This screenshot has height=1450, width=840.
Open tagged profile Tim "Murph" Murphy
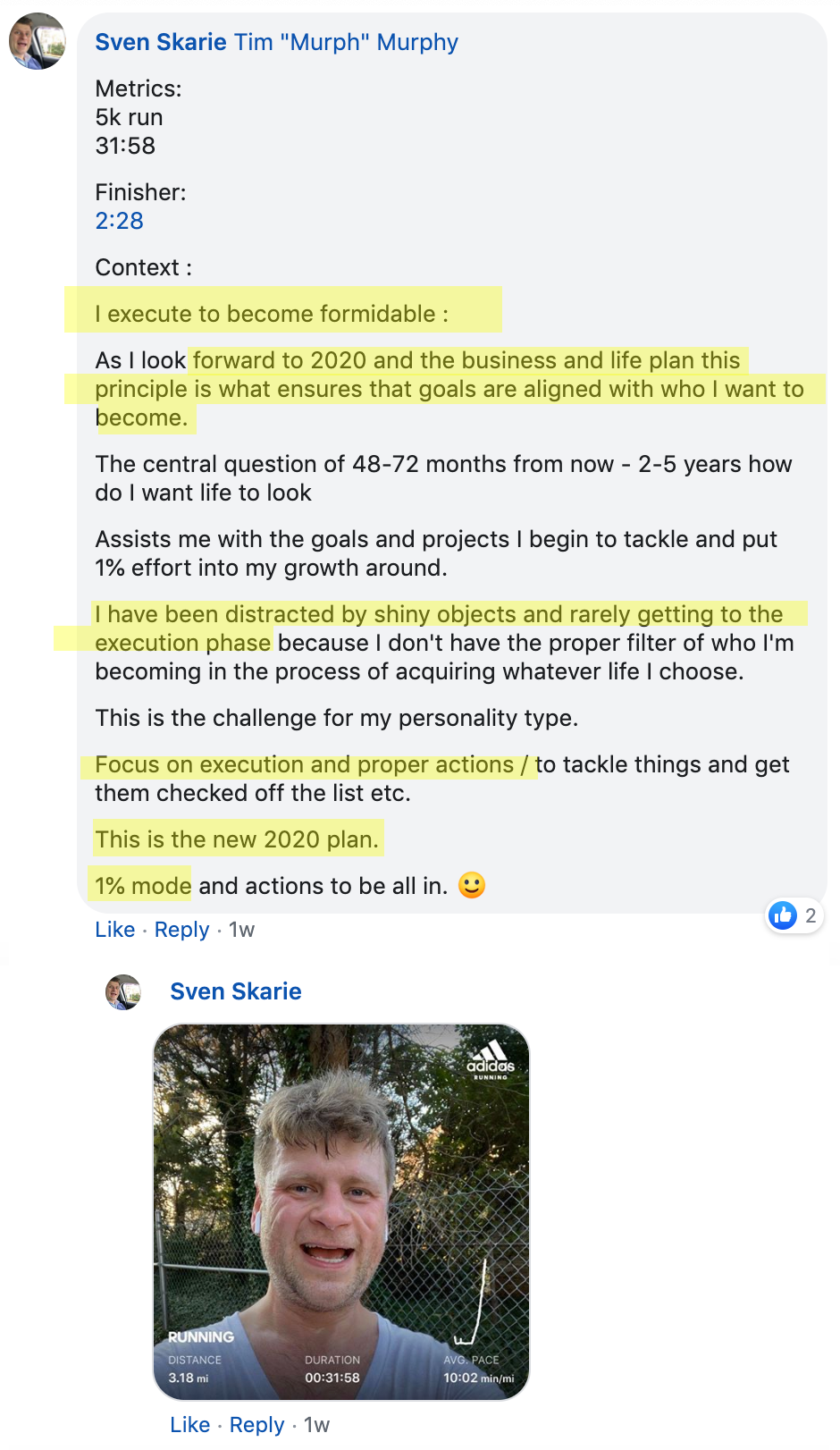[x=346, y=42]
